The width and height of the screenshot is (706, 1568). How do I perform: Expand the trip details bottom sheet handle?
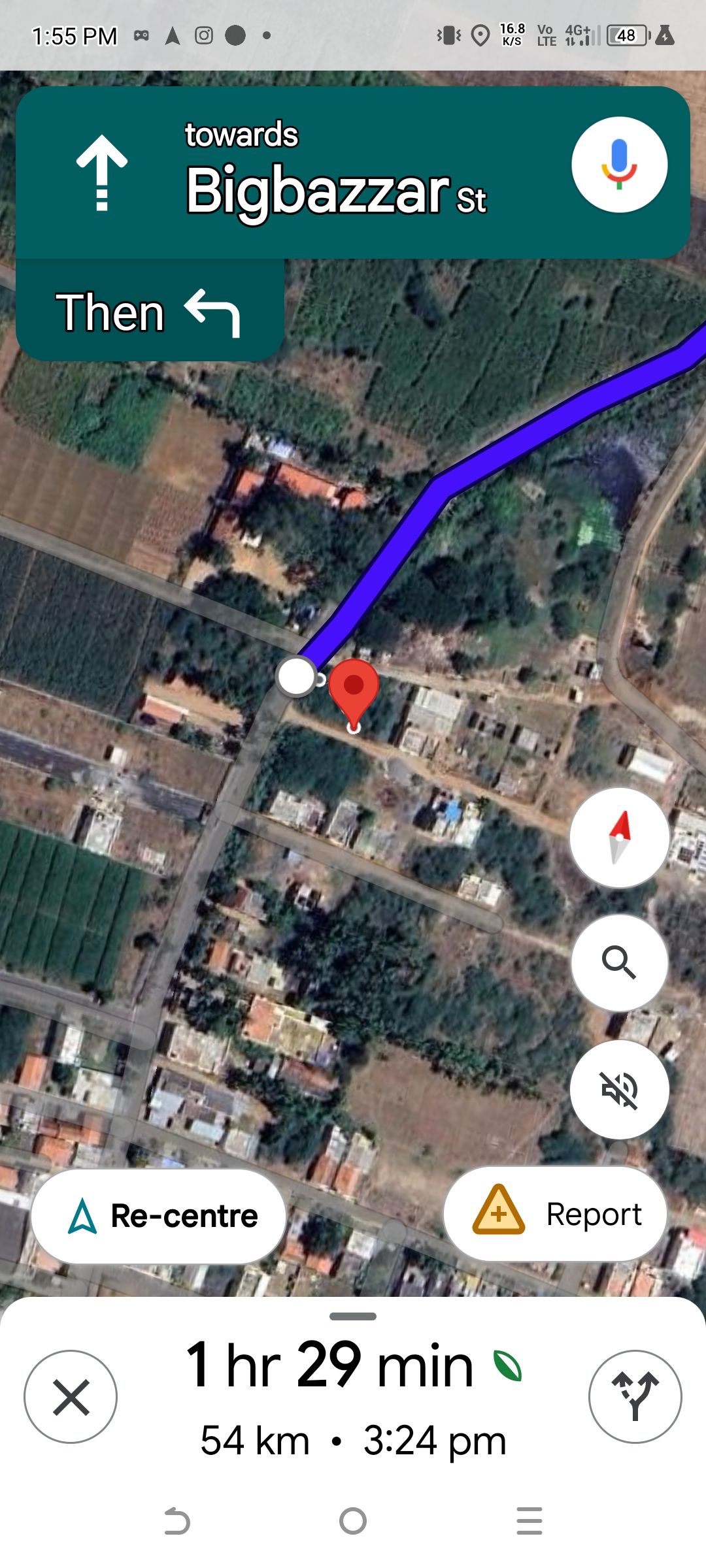tap(353, 1316)
